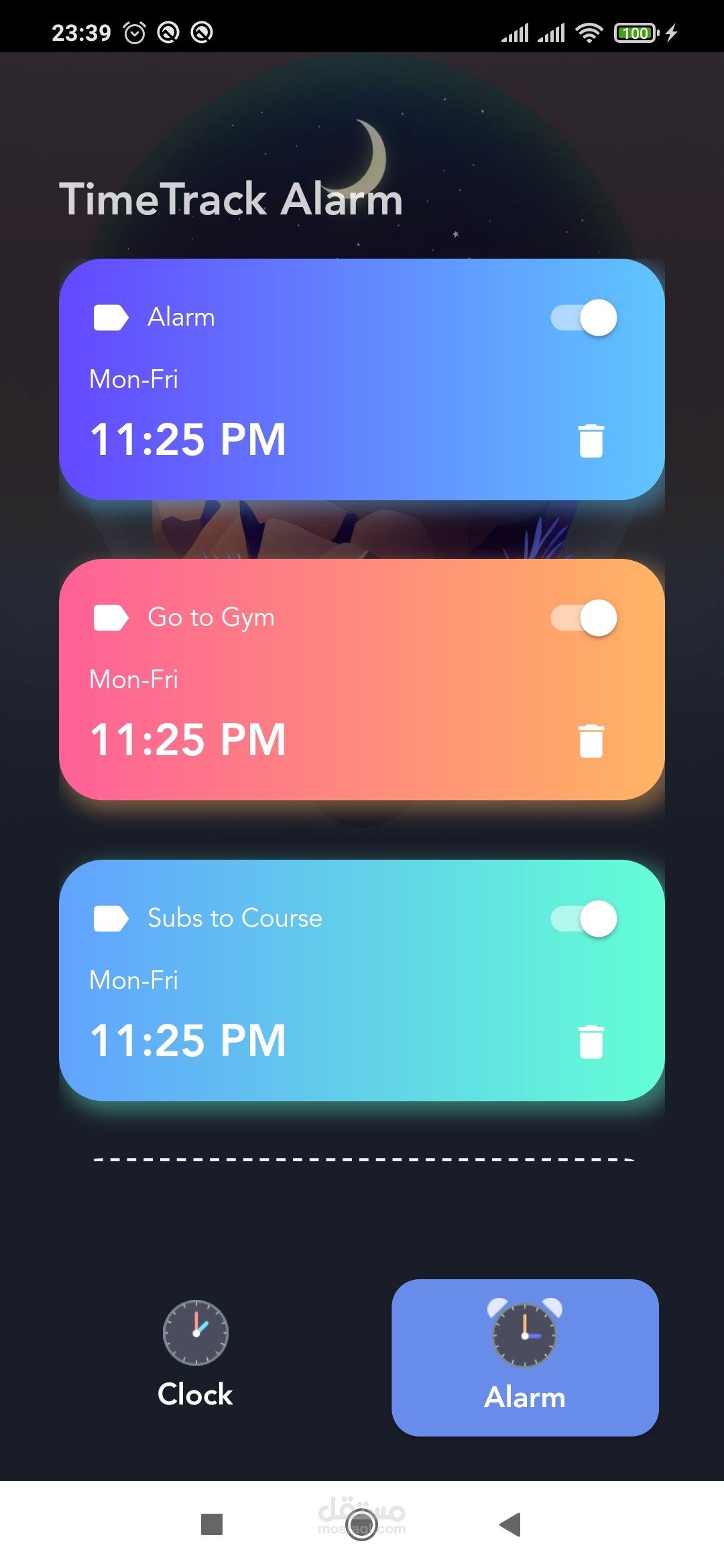The image size is (724, 1568).
Task: Open recent apps with square button
Action: (x=212, y=1524)
